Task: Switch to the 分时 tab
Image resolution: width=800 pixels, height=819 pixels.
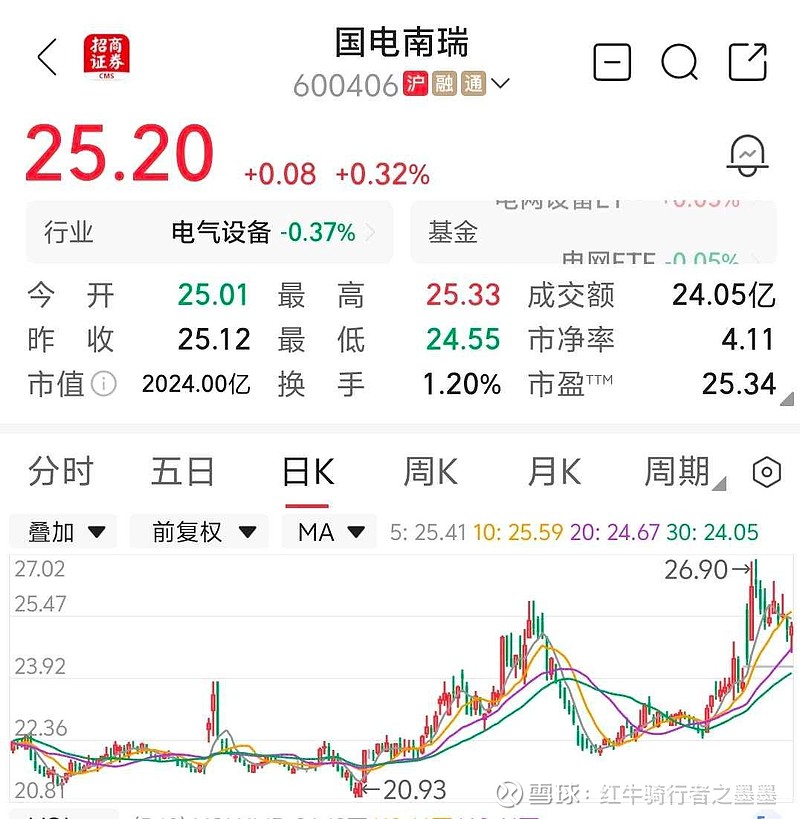Action: 63,471
